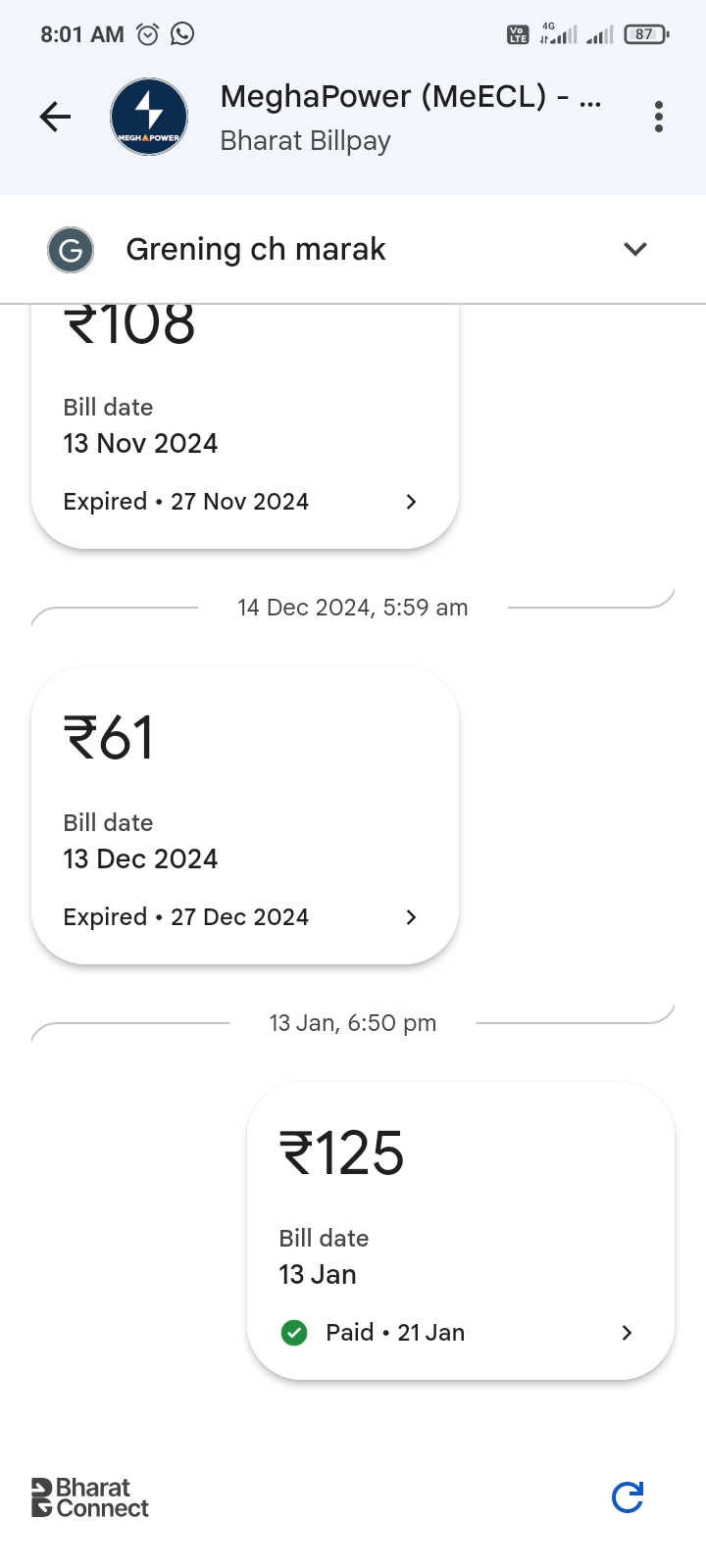
Task: Refresh bills with the reload icon
Action: pos(628,1497)
